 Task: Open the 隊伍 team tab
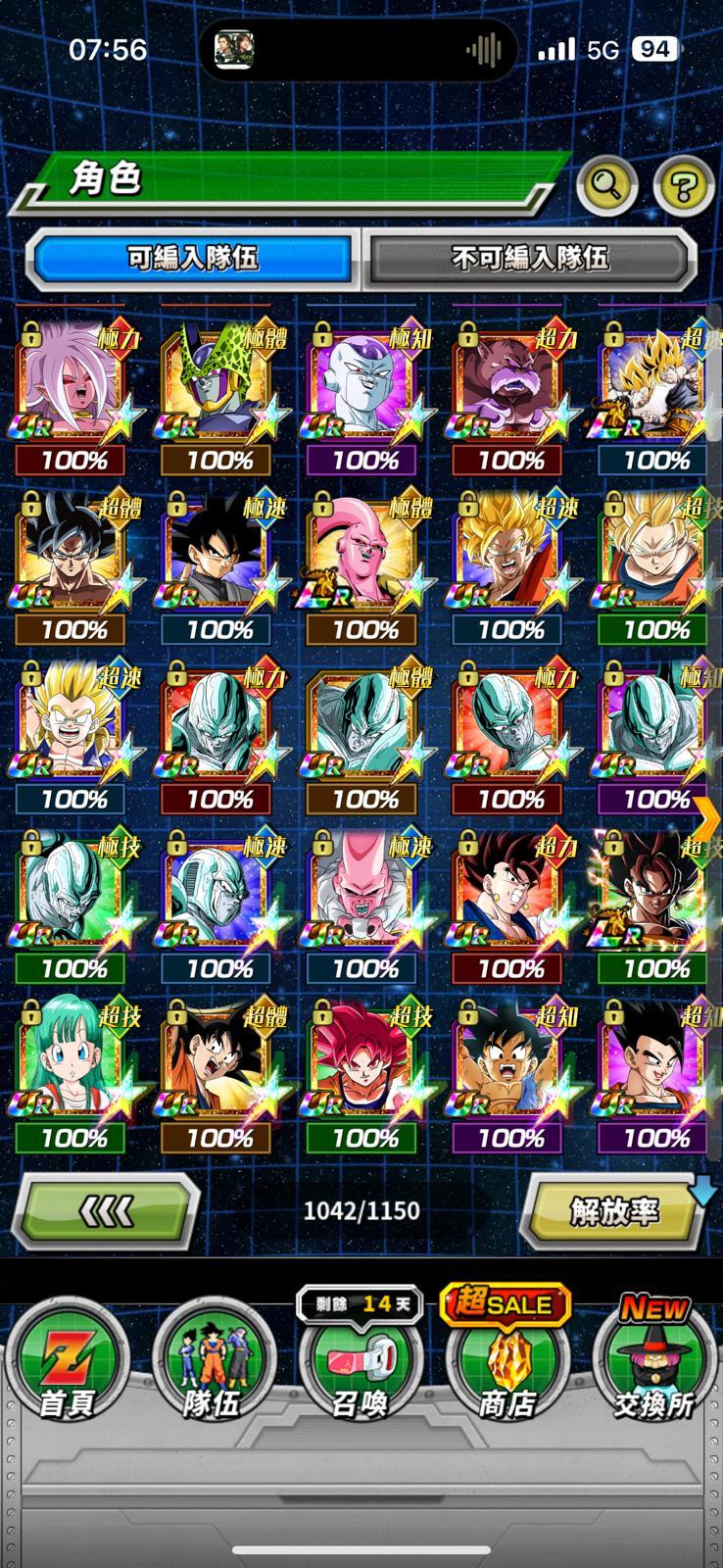[x=212, y=1364]
